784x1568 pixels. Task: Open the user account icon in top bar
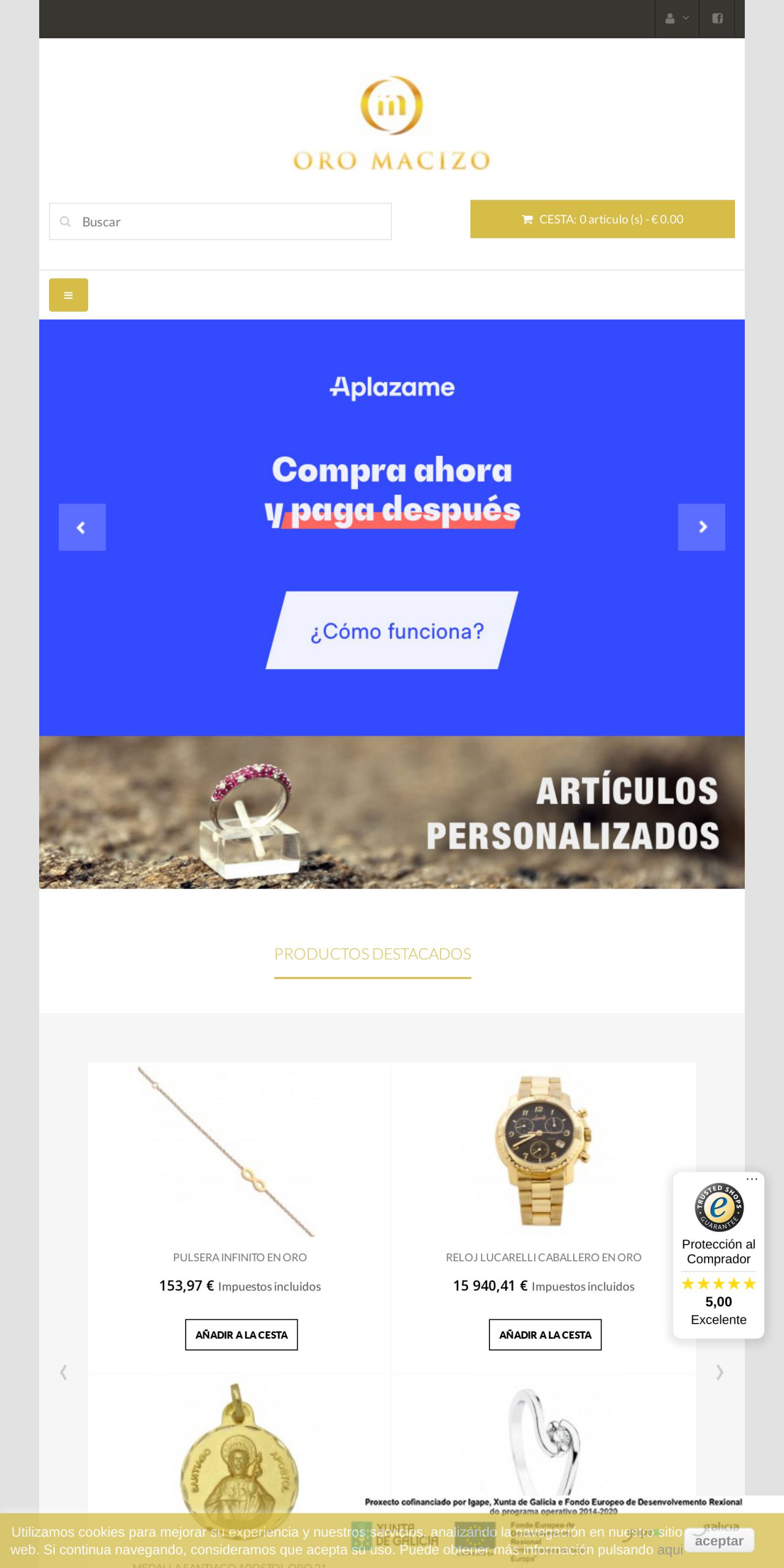pos(669,18)
